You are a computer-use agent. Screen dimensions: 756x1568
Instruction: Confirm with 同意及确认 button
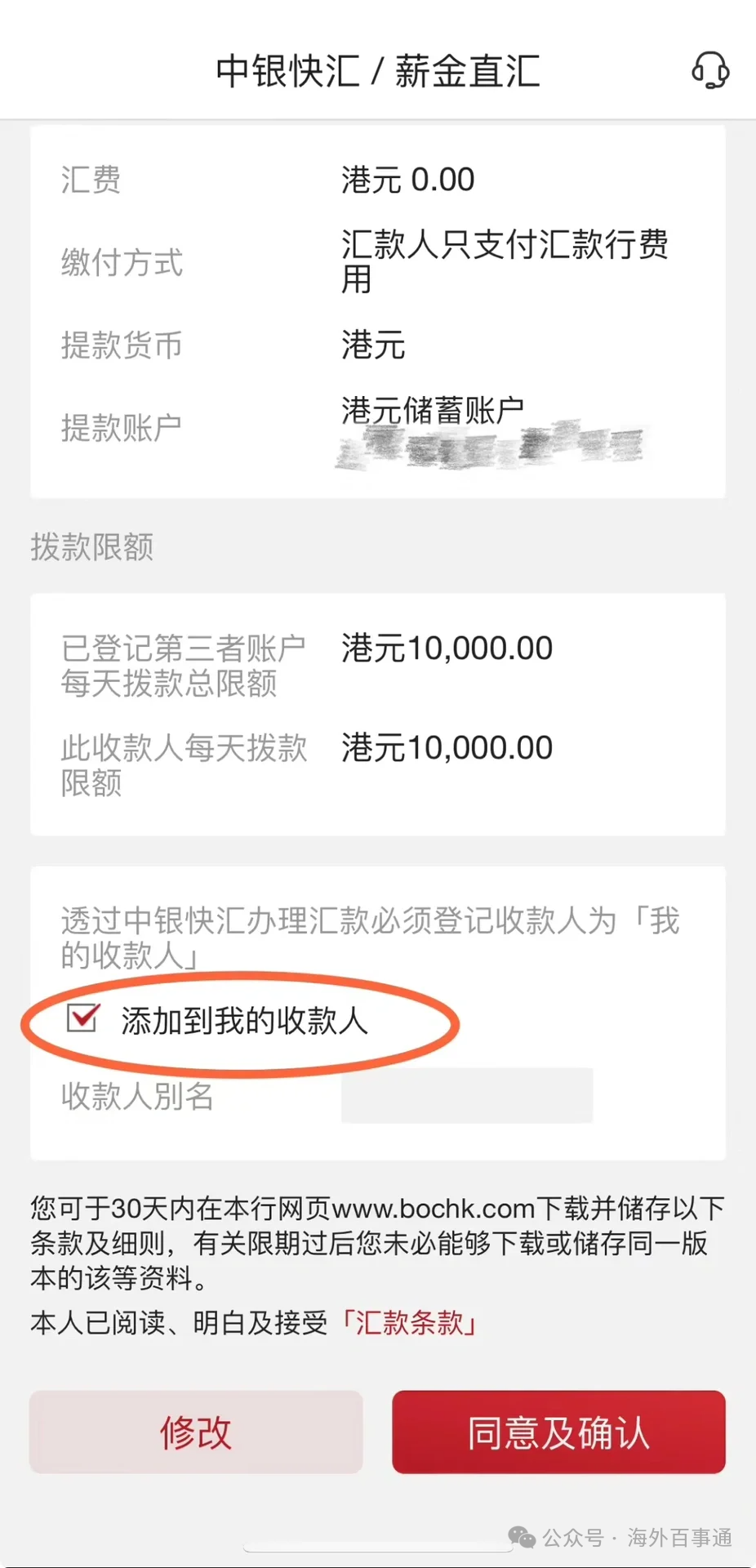coord(558,1432)
